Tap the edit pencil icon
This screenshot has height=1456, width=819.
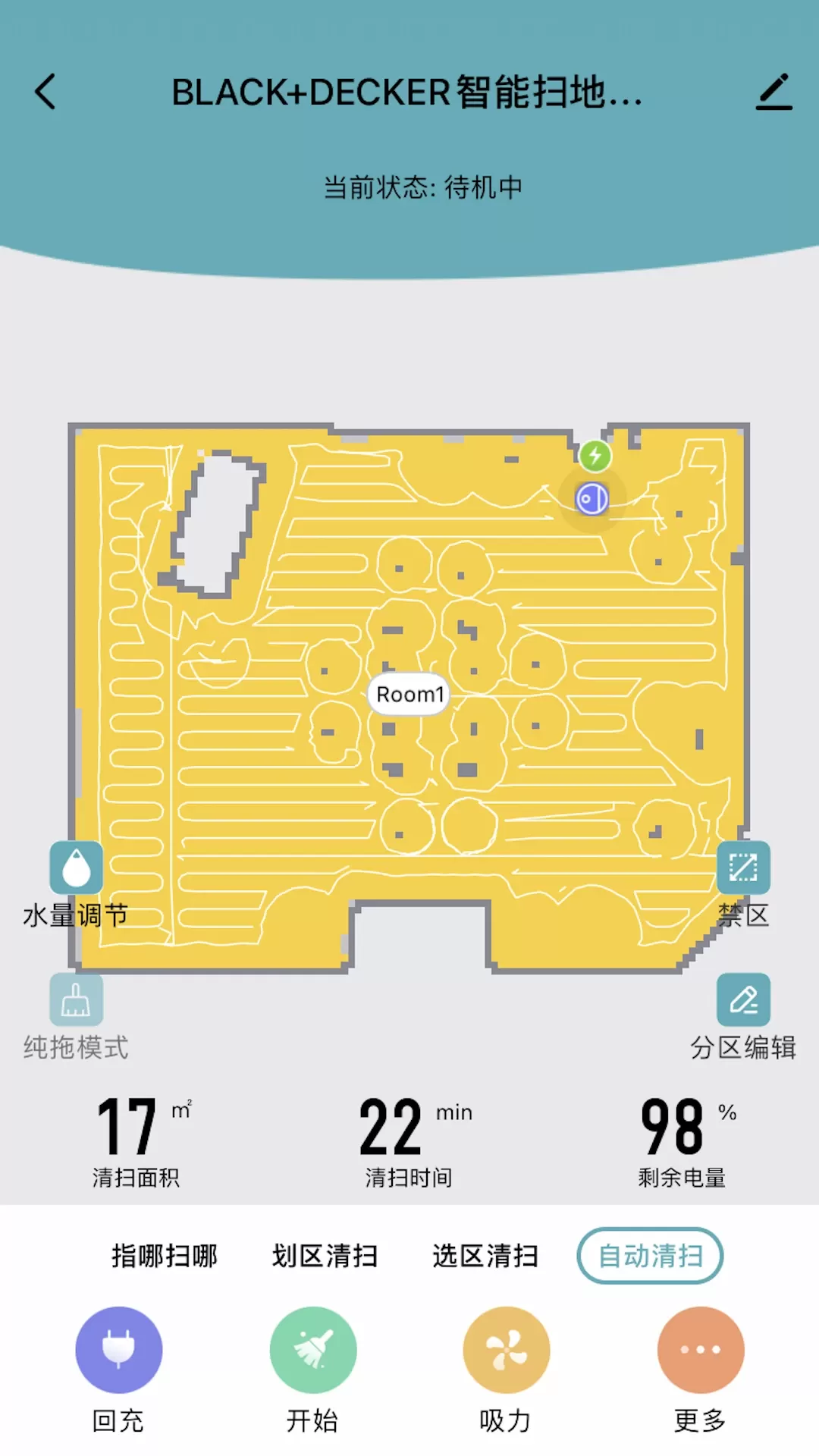[x=773, y=92]
